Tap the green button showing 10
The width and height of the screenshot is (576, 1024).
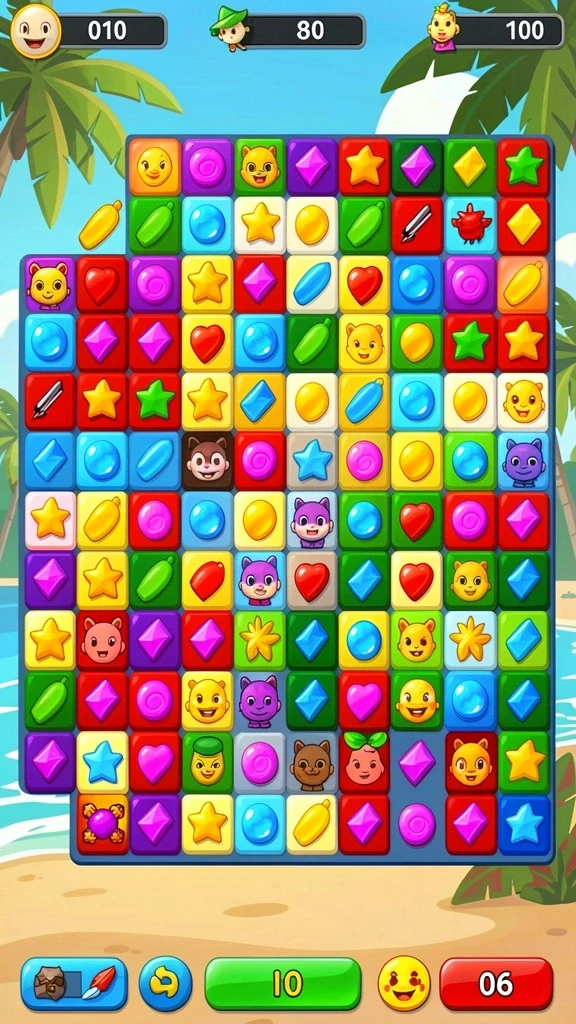coord(283,984)
